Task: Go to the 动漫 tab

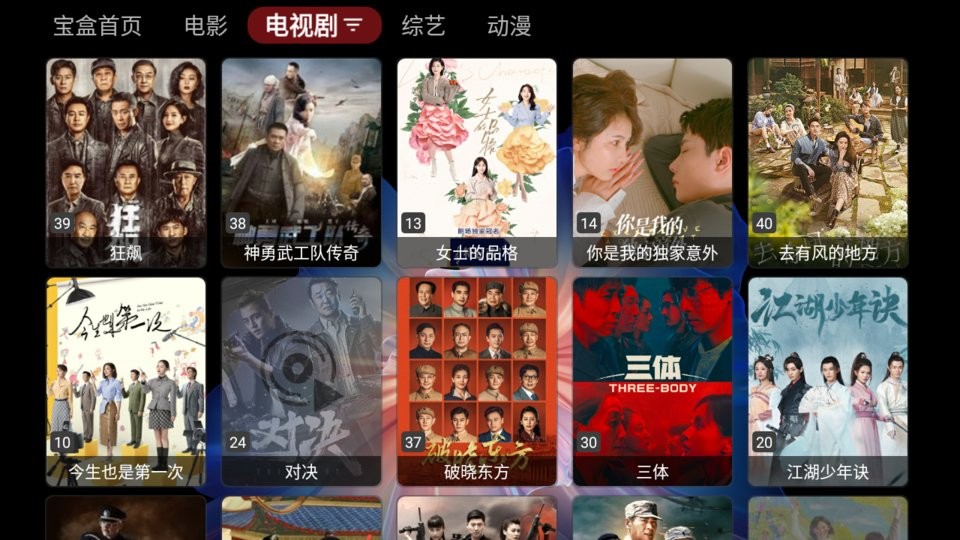Action: (x=509, y=26)
